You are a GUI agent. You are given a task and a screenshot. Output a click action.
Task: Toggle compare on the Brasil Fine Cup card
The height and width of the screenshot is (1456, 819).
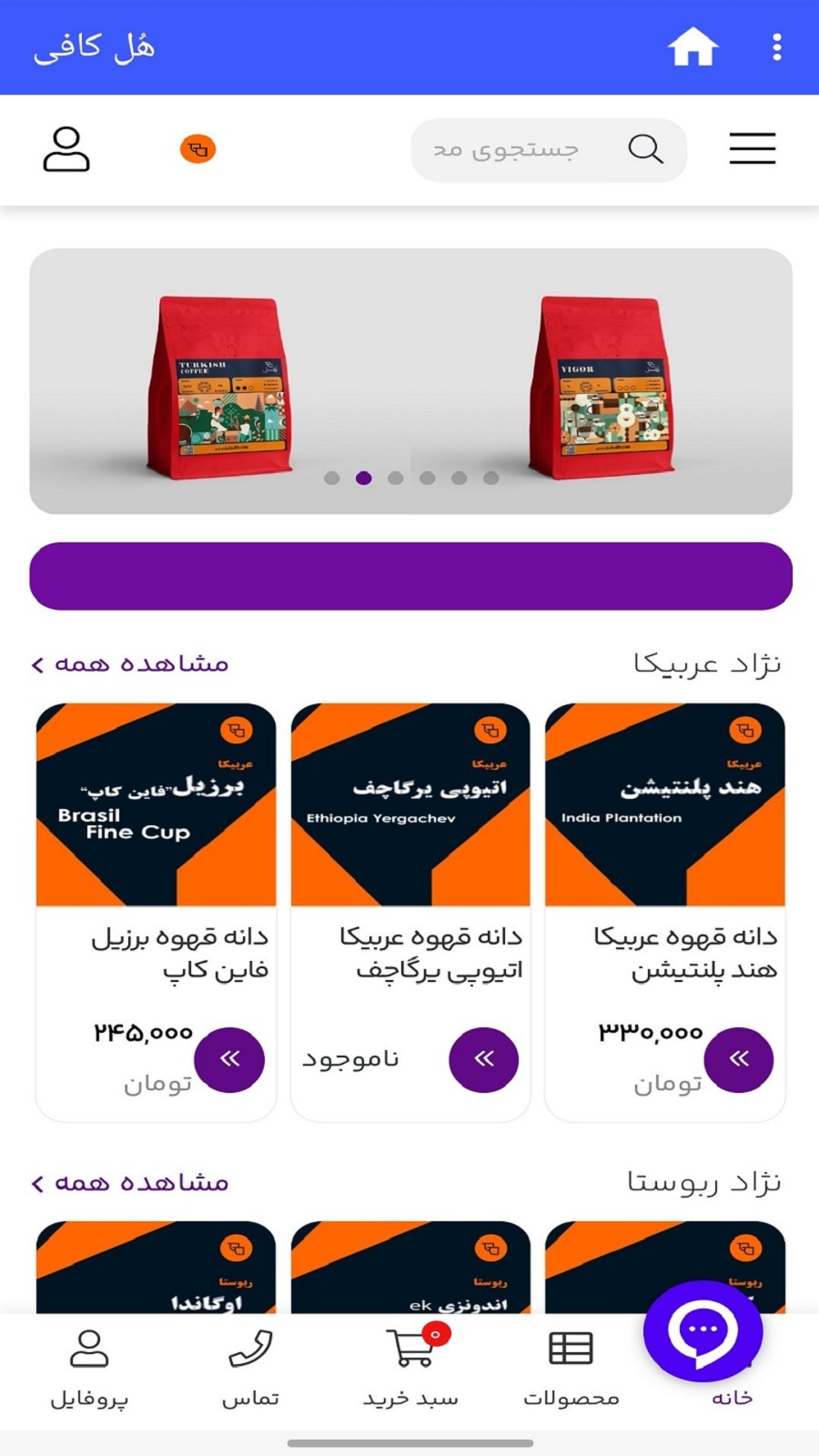point(235,730)
